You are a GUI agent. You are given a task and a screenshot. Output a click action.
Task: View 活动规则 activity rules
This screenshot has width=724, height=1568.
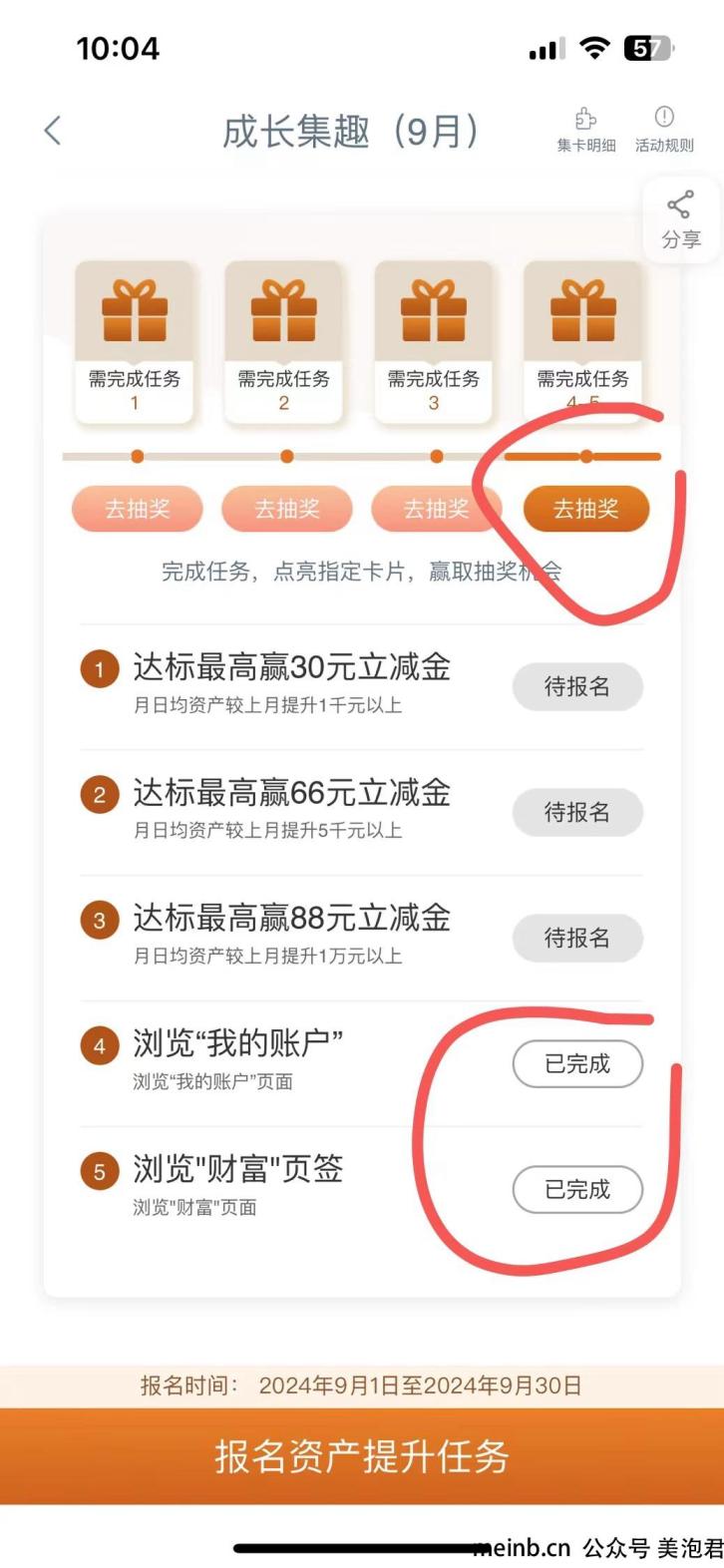(x=664, y=131)
